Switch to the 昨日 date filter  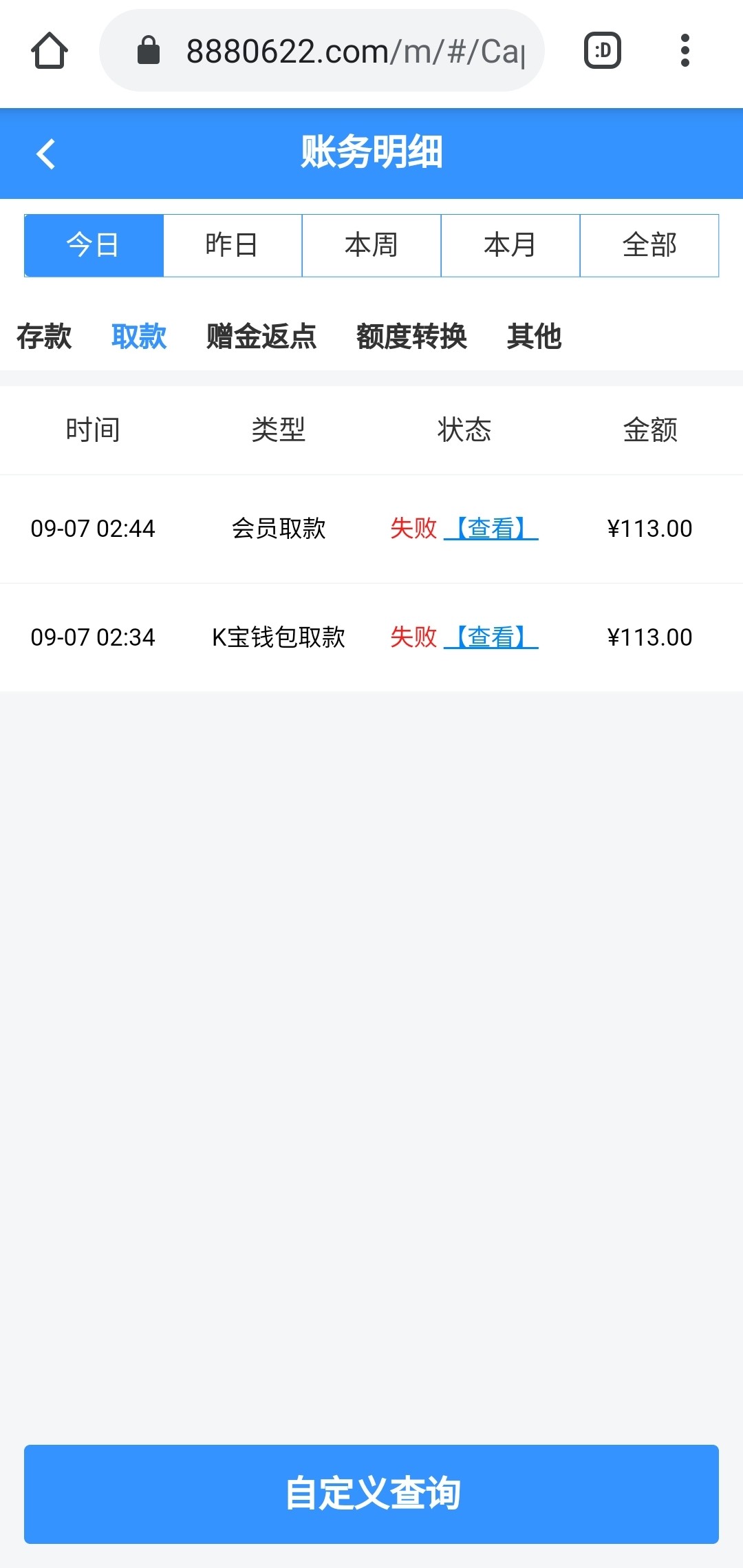pyautogui.click(x=233, y=246)
